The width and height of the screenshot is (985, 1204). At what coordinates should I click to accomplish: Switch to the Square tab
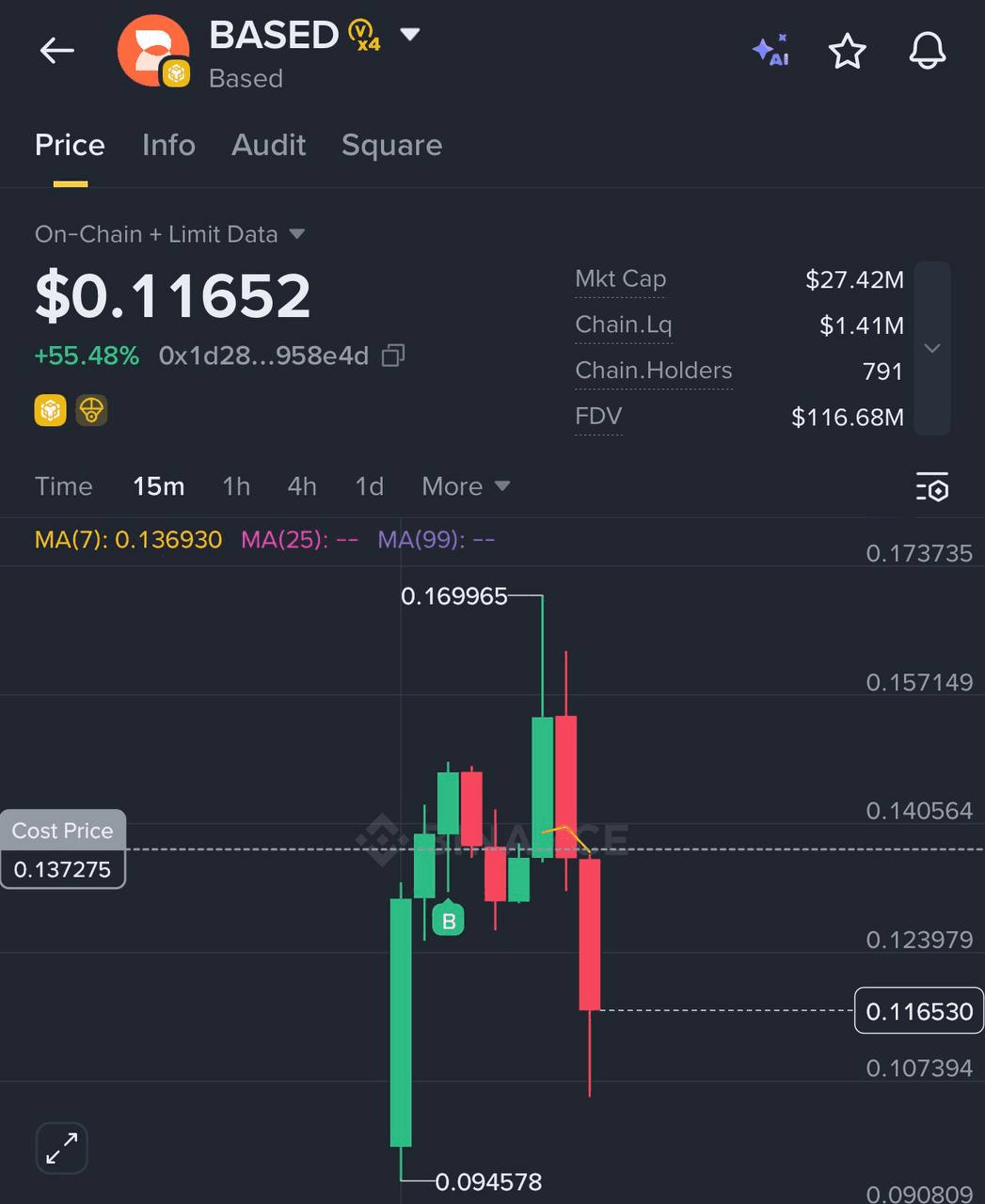391,145
